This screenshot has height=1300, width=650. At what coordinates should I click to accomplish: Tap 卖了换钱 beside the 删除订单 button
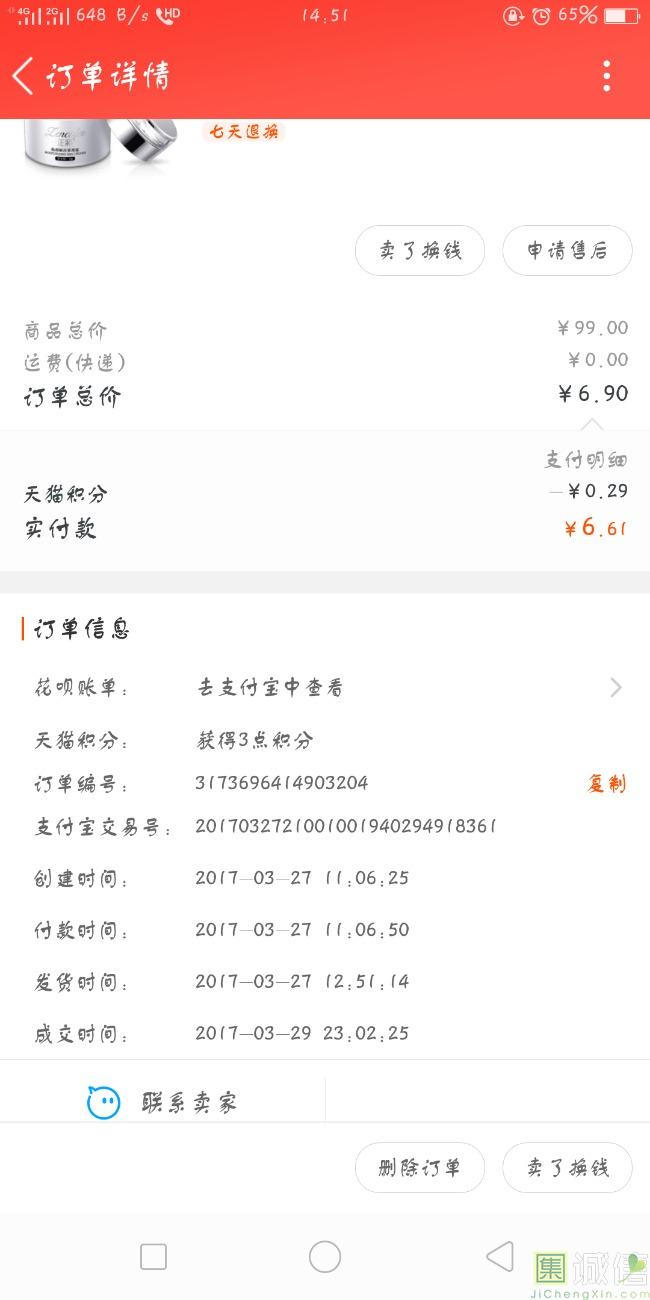567,1168
